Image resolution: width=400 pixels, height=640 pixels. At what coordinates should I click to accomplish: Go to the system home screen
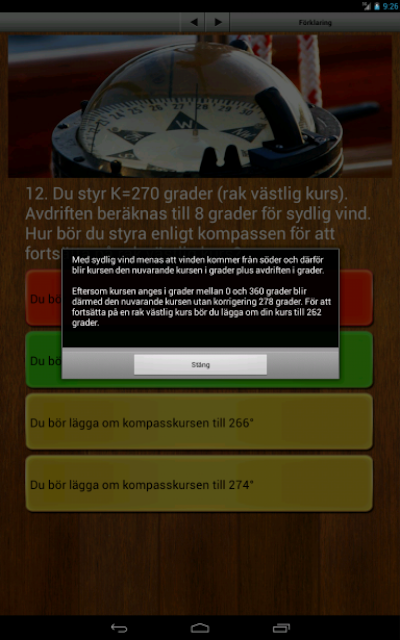(200, 628)
